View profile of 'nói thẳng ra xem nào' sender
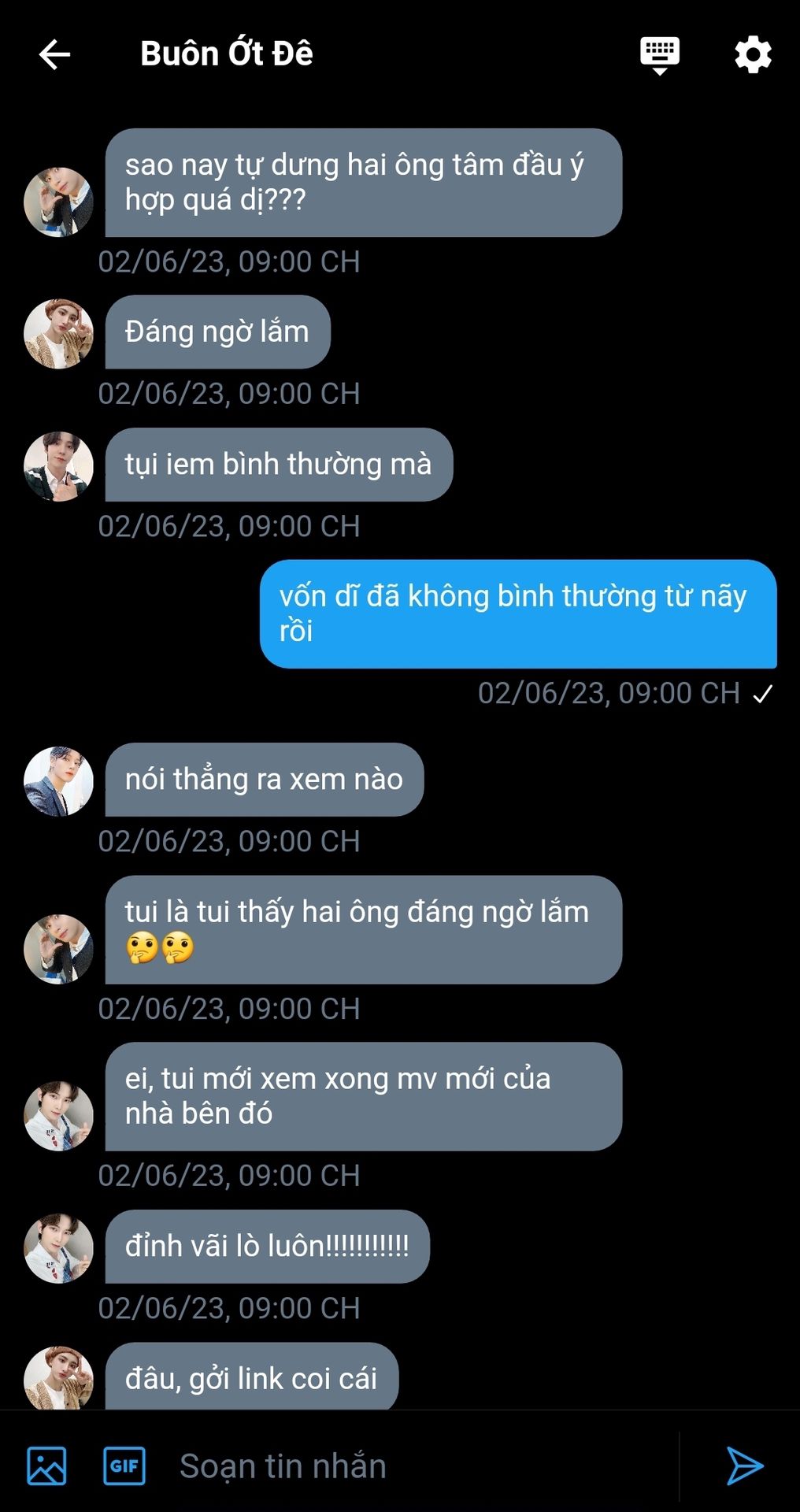800x1512 pixels. tap(59, 781)
